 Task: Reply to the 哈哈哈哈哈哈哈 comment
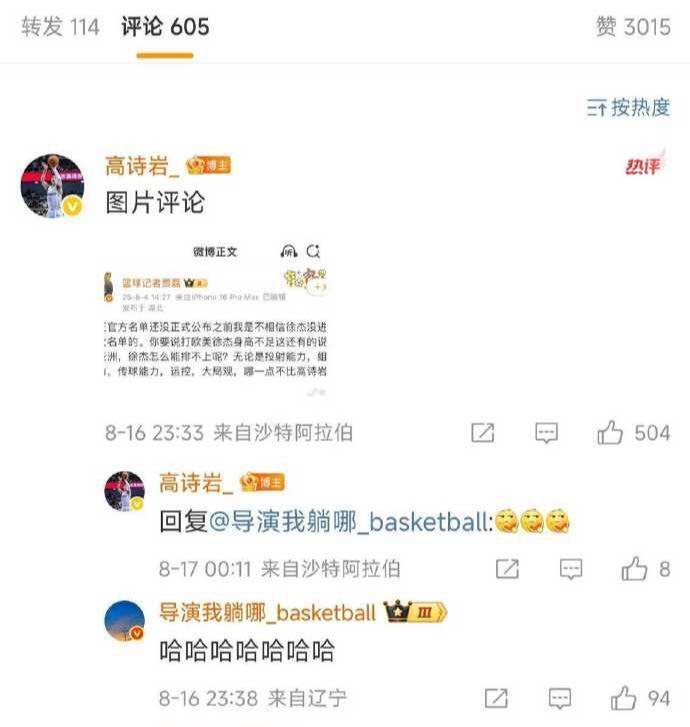(x=560, y=698)
